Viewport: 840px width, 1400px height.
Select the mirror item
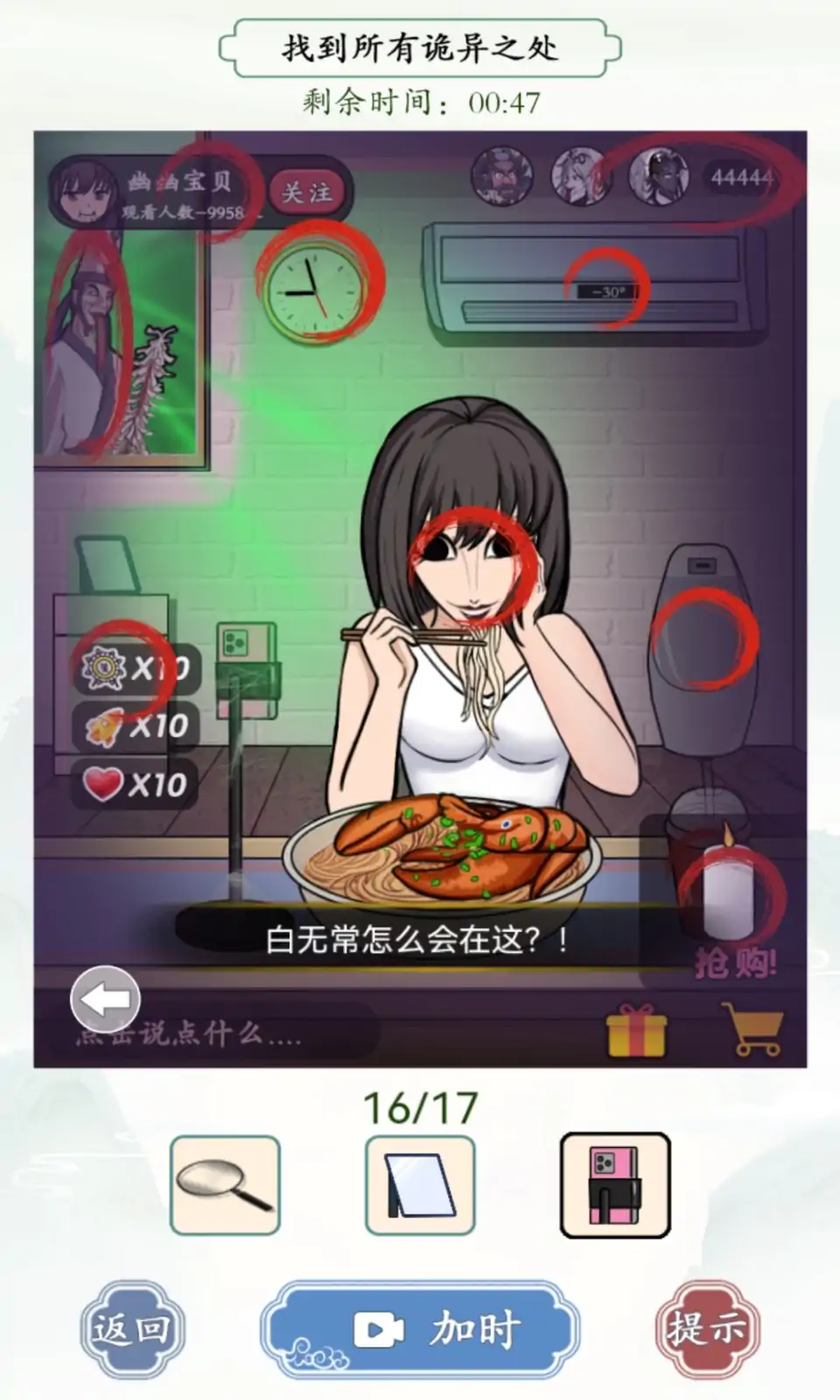point(420,1185)
